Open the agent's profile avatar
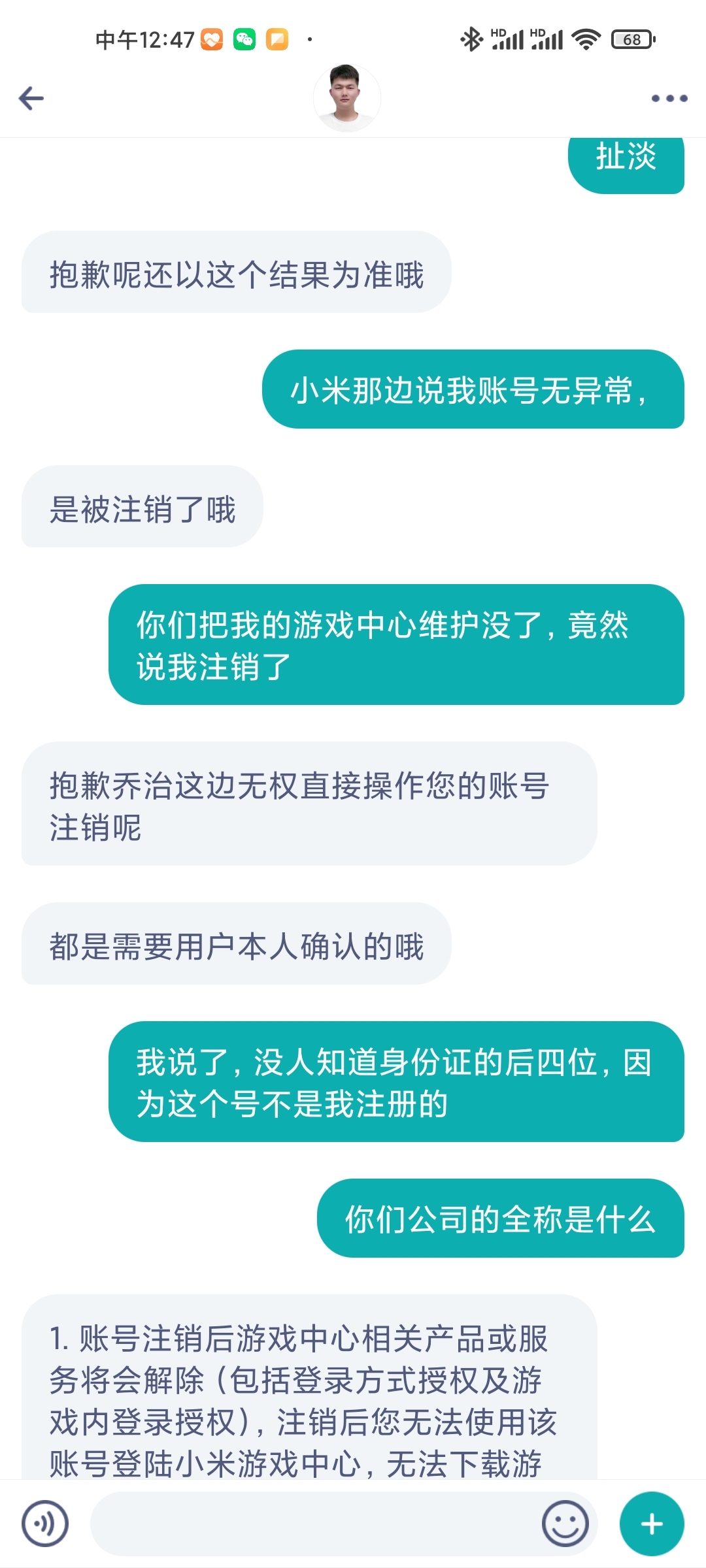The width and height of the screenshot is (706, 1568). [x=346, y=99]
